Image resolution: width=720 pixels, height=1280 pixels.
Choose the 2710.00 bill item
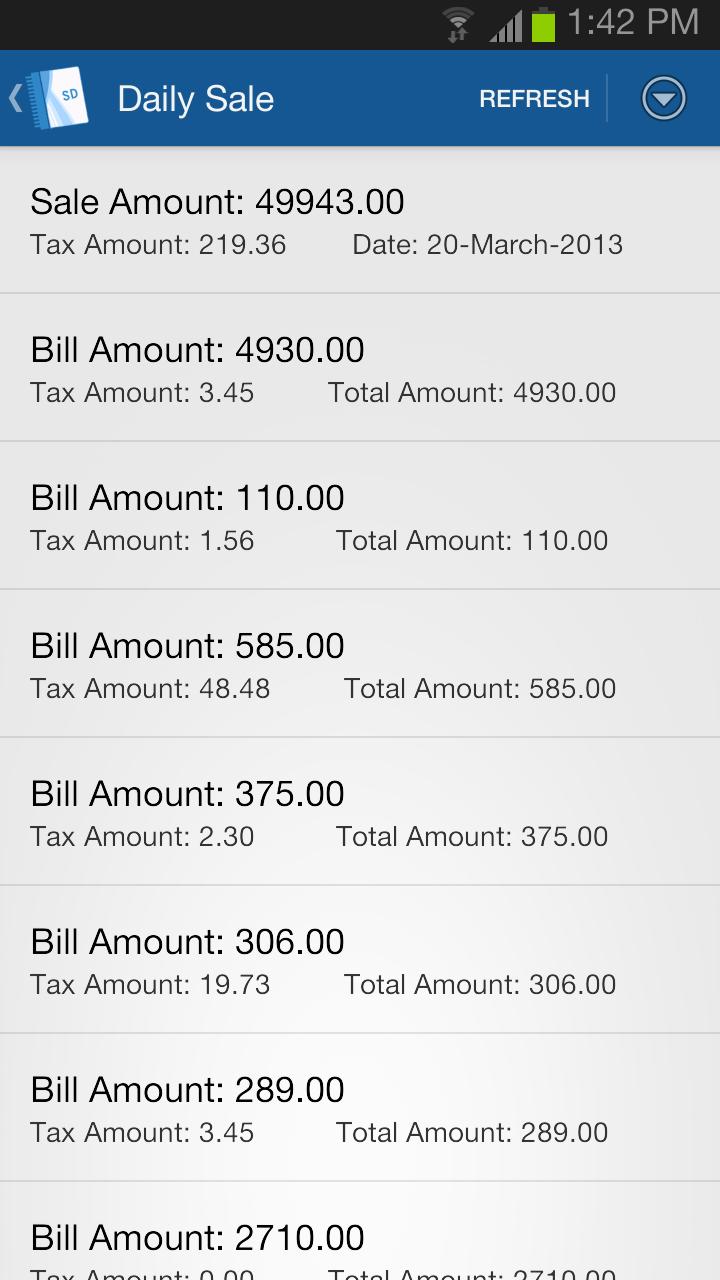(x=360, y=1240)
